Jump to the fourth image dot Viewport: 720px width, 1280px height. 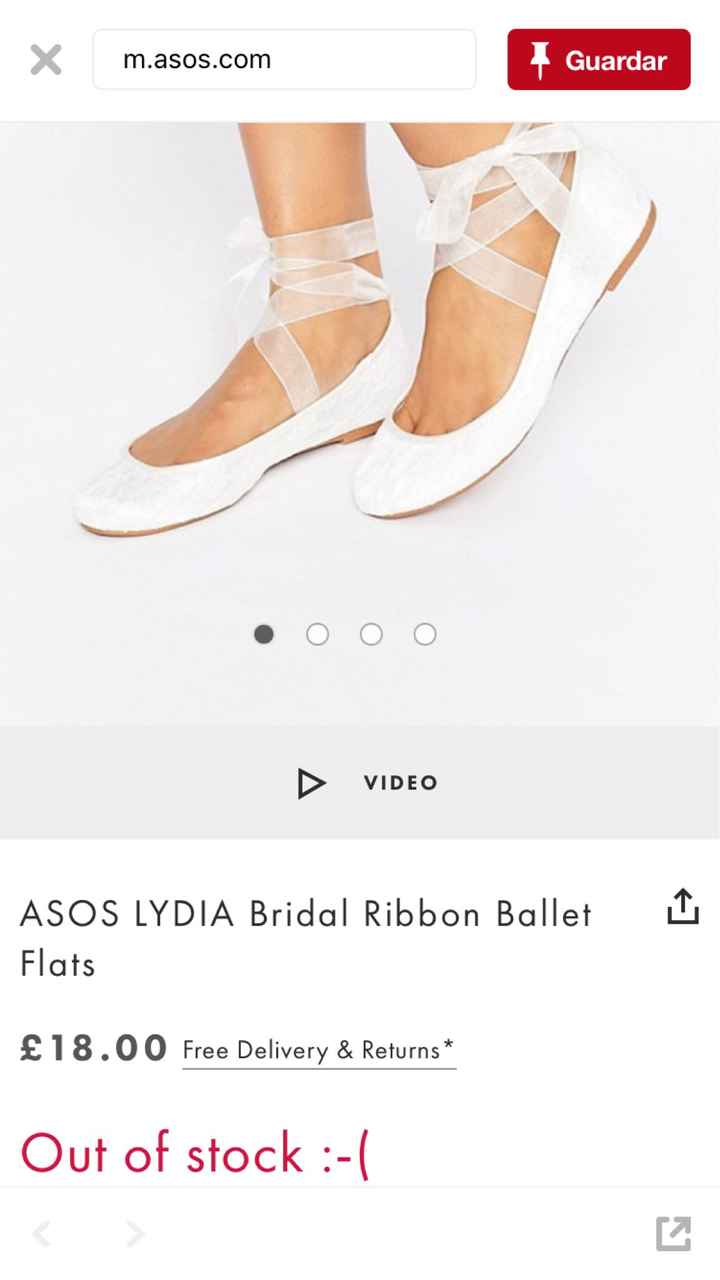[425, 634]
